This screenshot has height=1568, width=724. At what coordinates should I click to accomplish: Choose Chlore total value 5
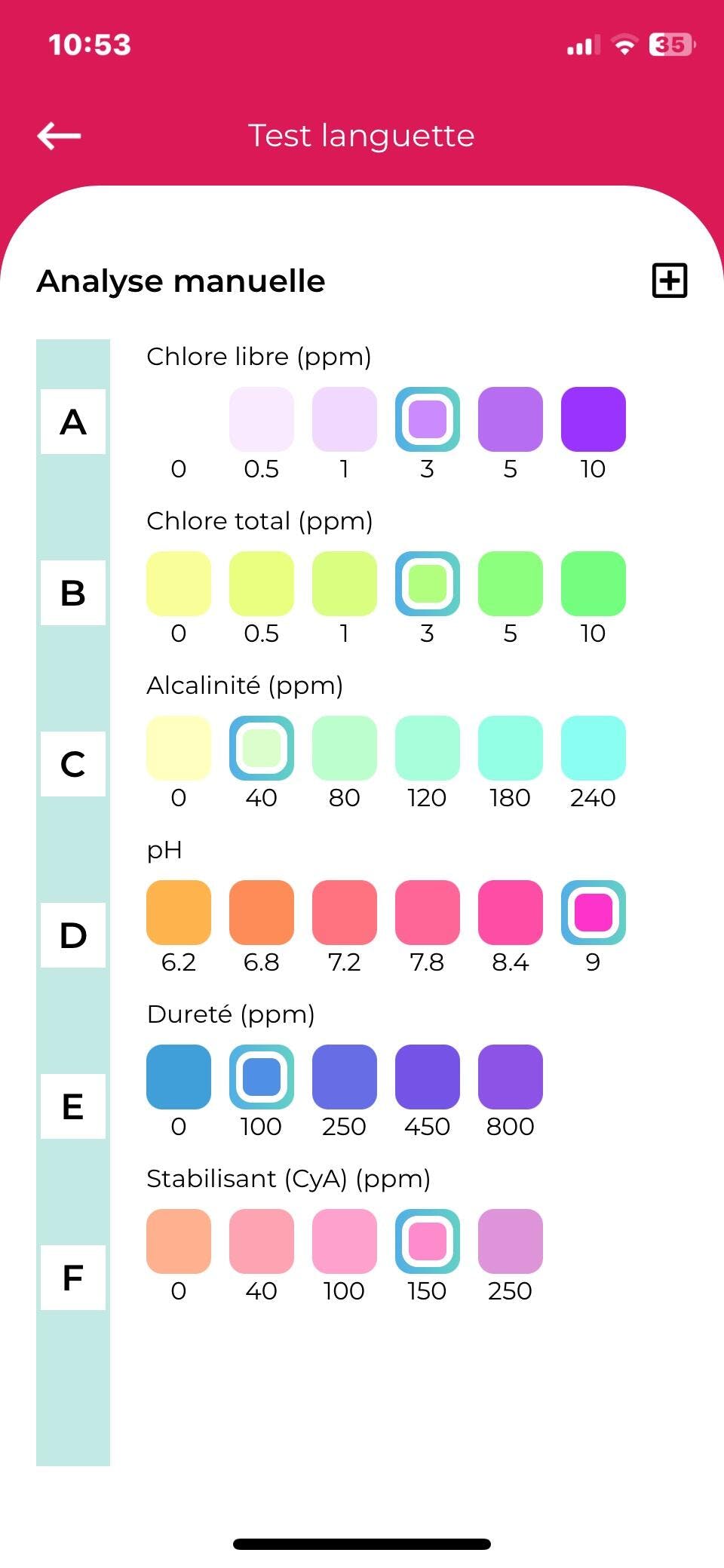[x=511, y=584]
